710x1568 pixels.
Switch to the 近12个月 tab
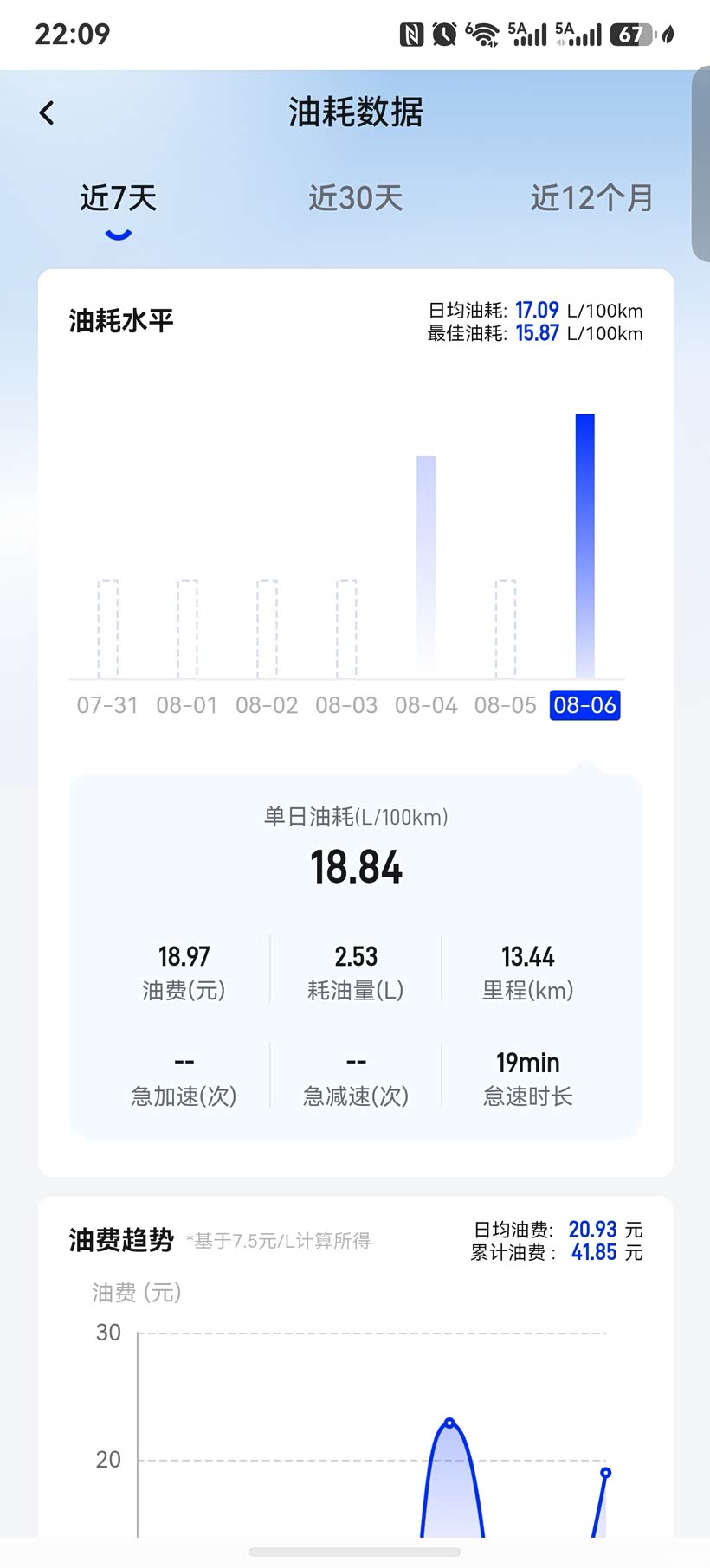[x=591, y=198]
